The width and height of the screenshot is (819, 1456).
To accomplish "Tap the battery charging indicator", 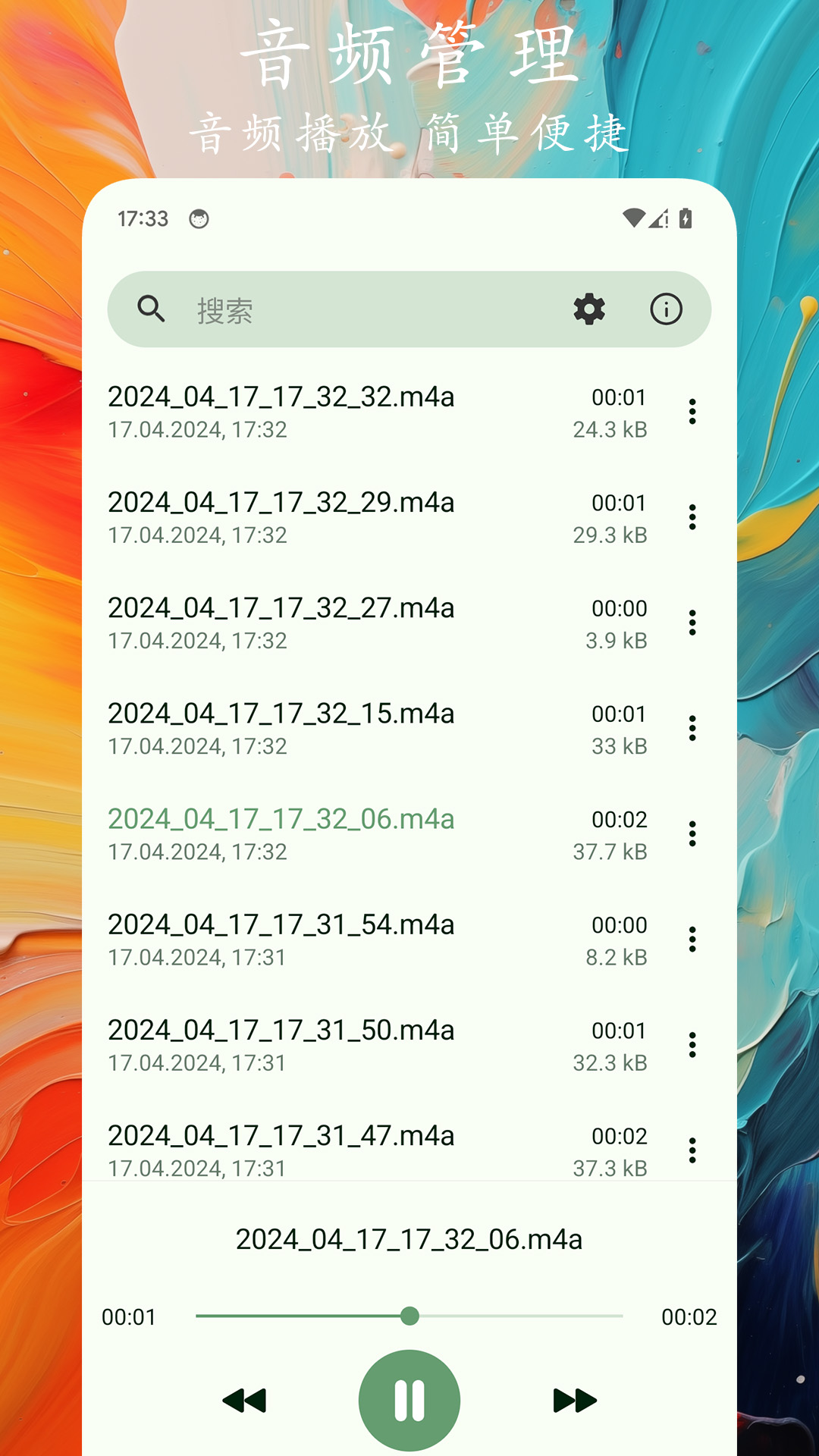I will [685, 219].
